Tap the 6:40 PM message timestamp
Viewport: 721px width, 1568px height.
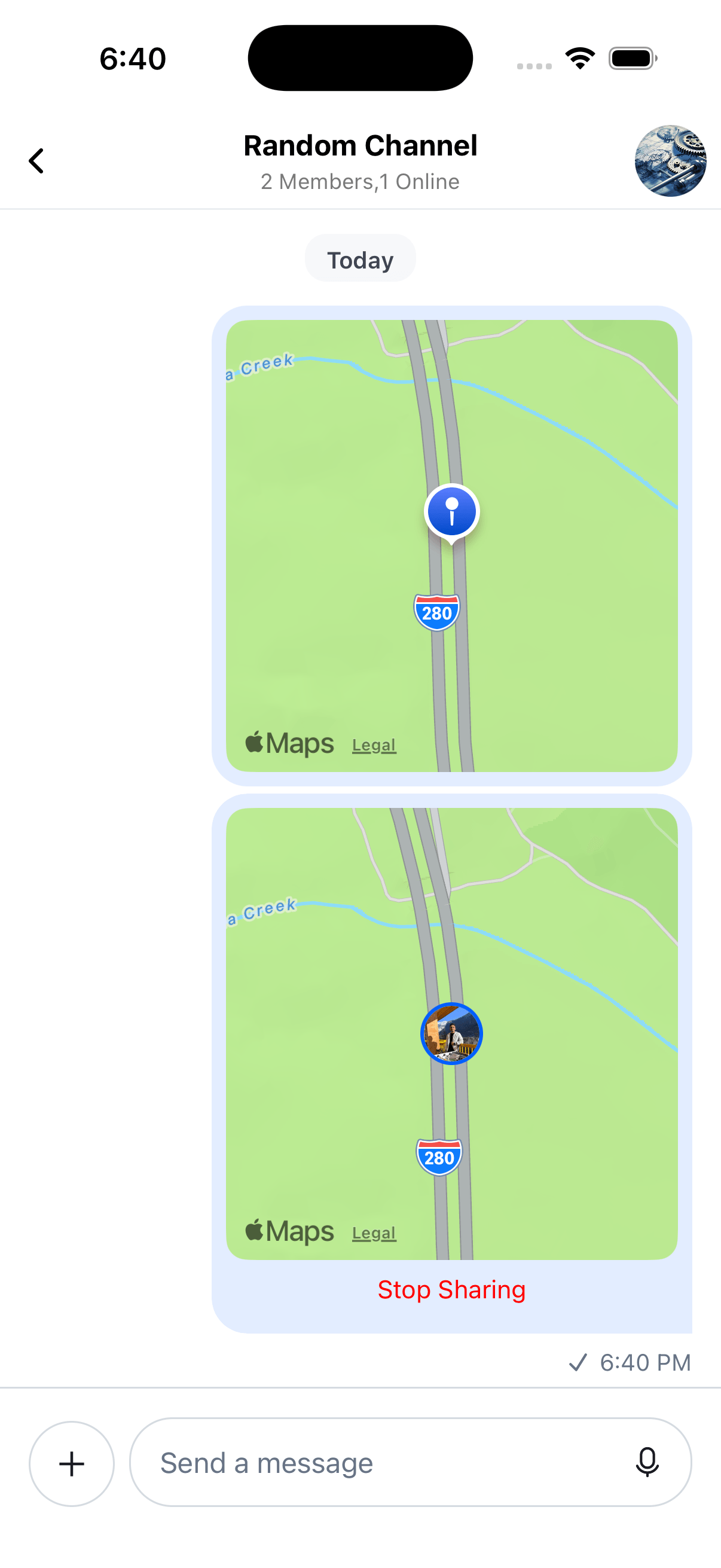pyautogui.click(x=644, y=1362)
